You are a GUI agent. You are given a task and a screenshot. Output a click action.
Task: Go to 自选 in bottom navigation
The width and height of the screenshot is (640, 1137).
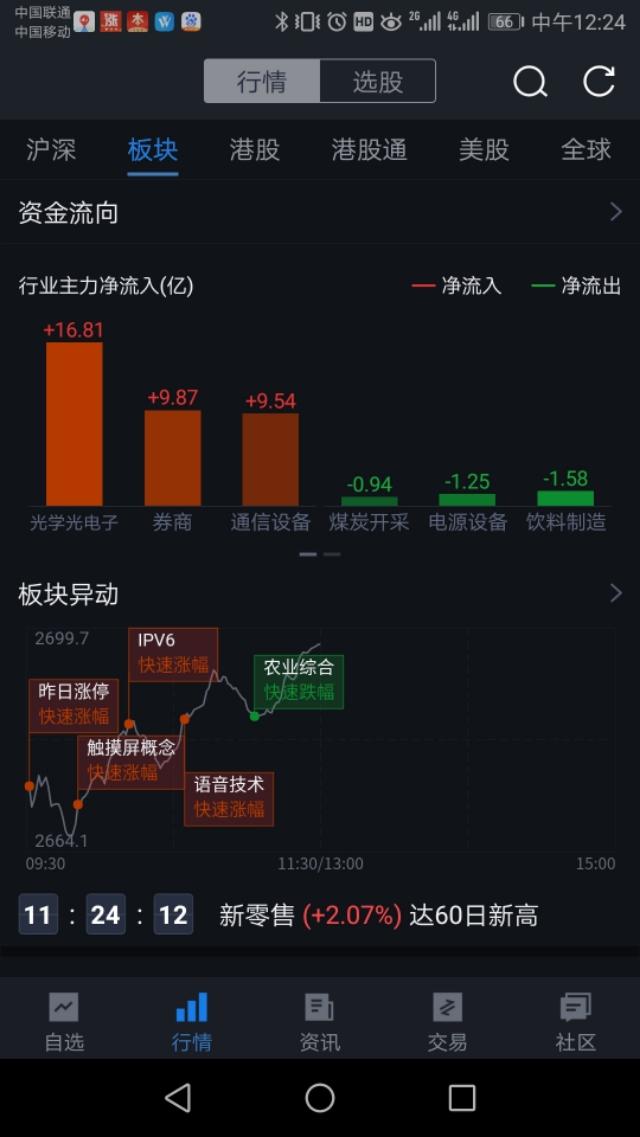click(x=65, y=1022)
